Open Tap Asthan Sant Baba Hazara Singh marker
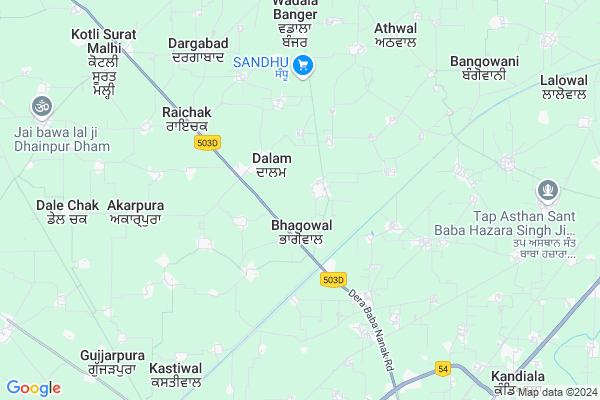This screenshot has width=600, height=400. click(547, 189)
